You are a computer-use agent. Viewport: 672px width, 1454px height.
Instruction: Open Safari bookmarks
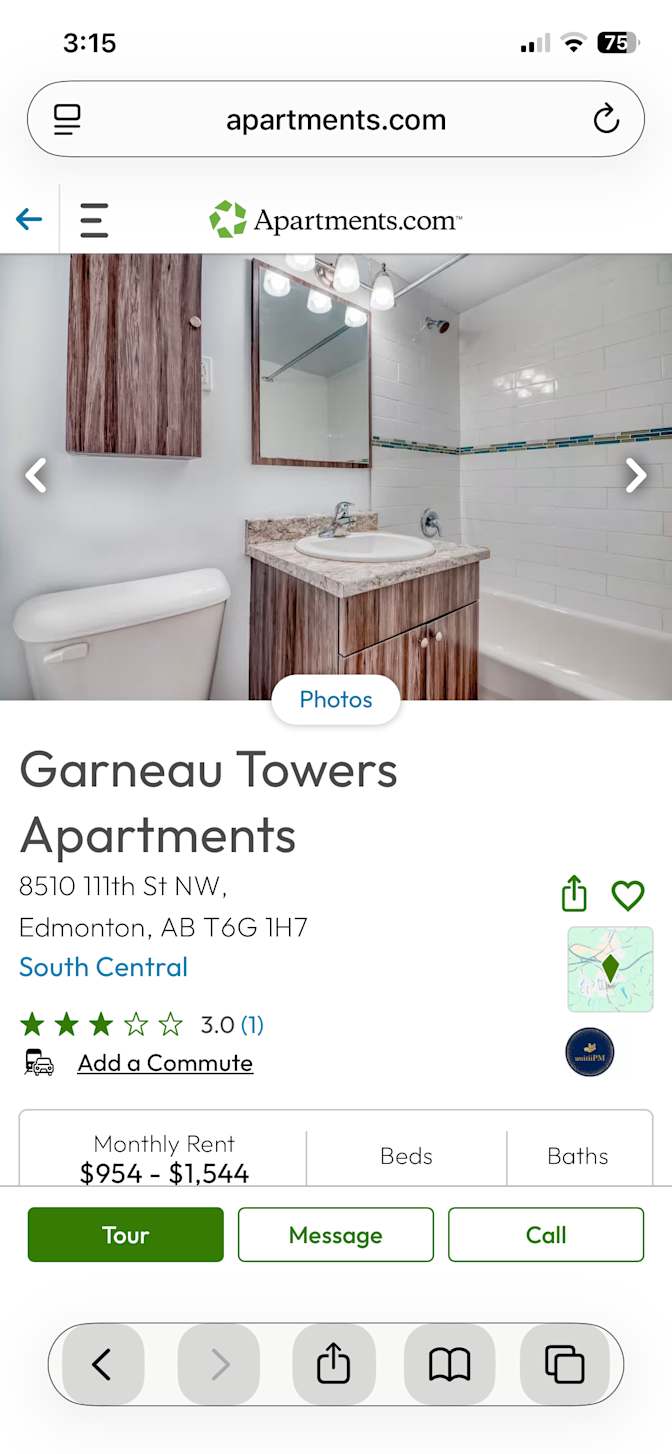point(449,1364)
